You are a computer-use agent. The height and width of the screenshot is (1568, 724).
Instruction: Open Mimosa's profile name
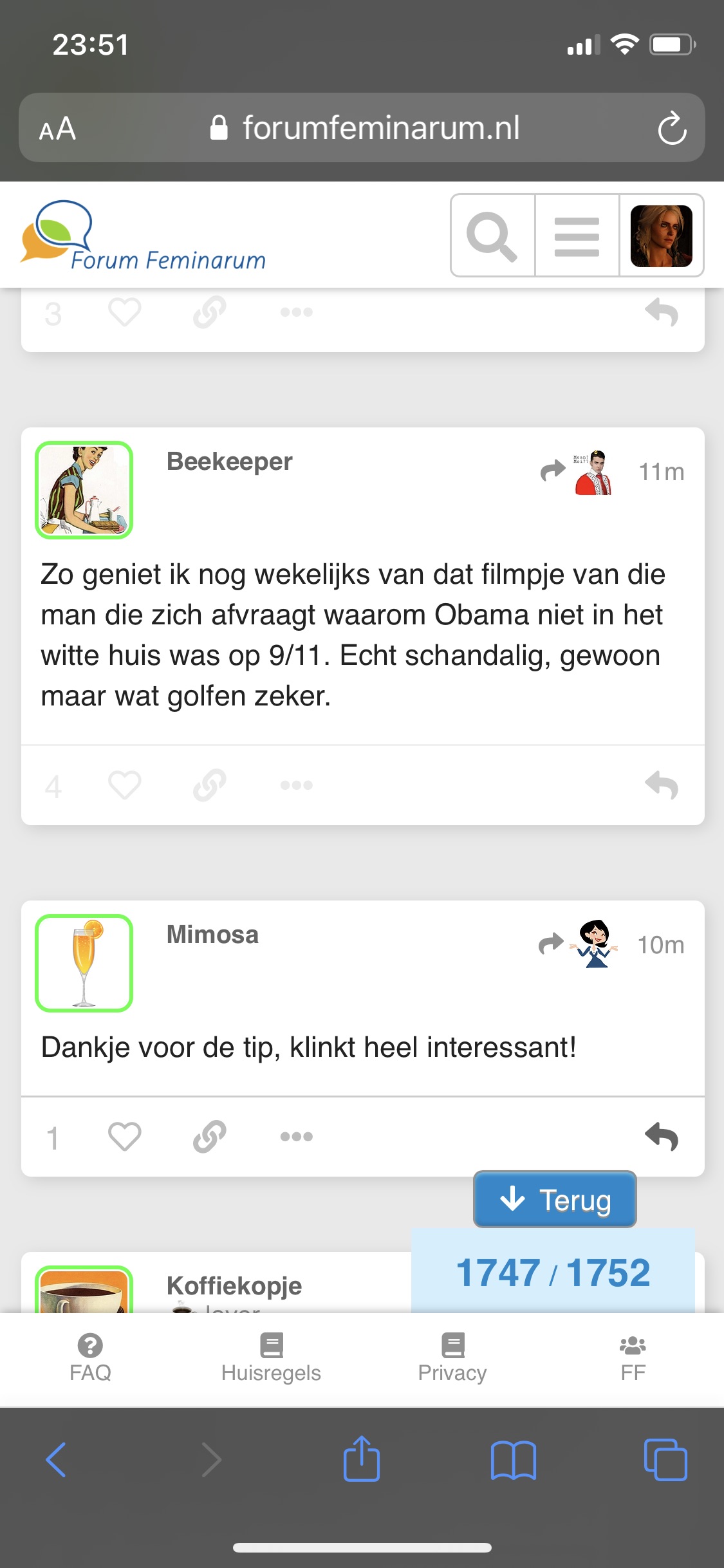tap(212, 935)
